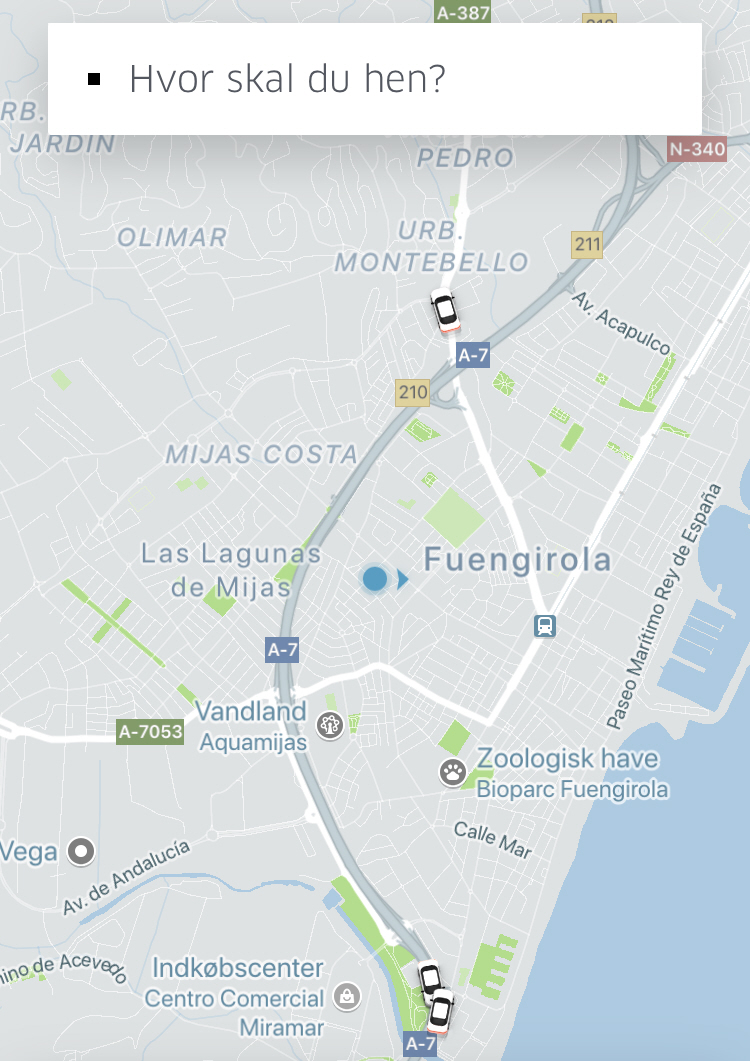The height and width of the screenshot is (1061, 750).
Task: Tap the 'Hvor skal du hen?' destination field
Action: coord(374,79)
